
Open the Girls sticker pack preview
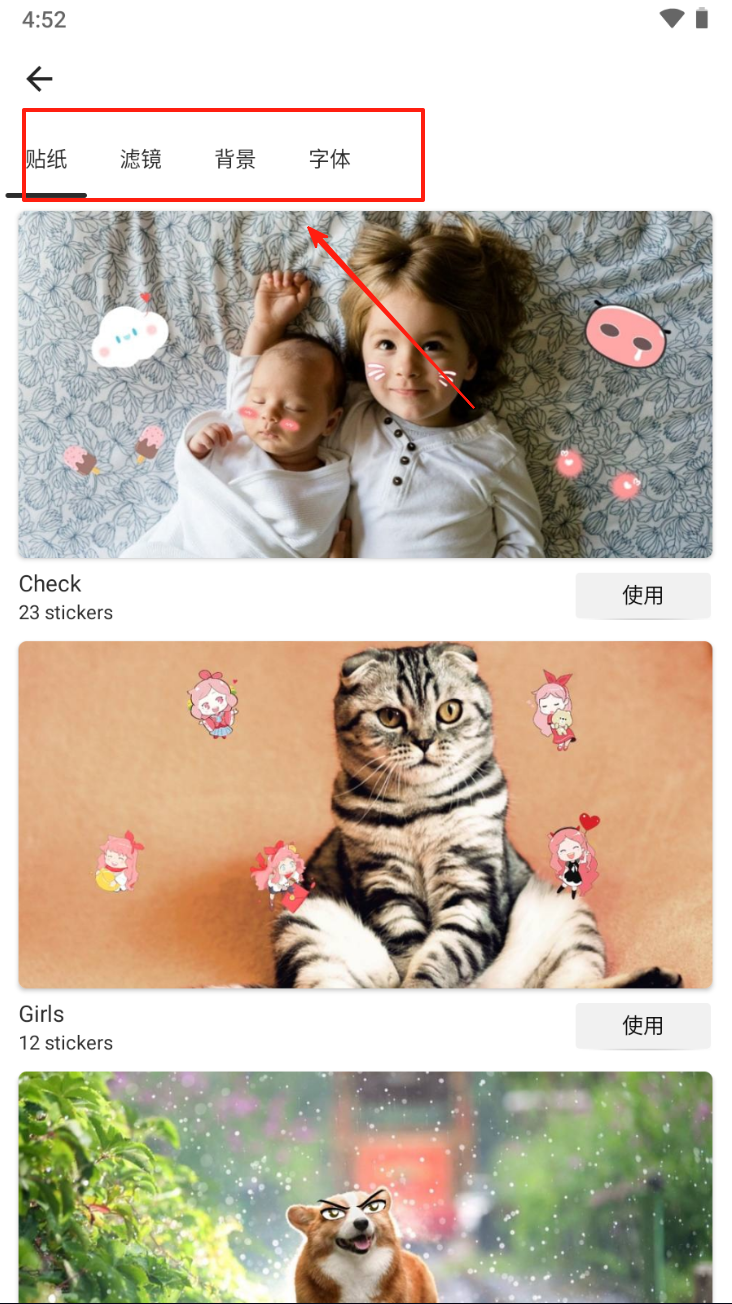[365, 814]
